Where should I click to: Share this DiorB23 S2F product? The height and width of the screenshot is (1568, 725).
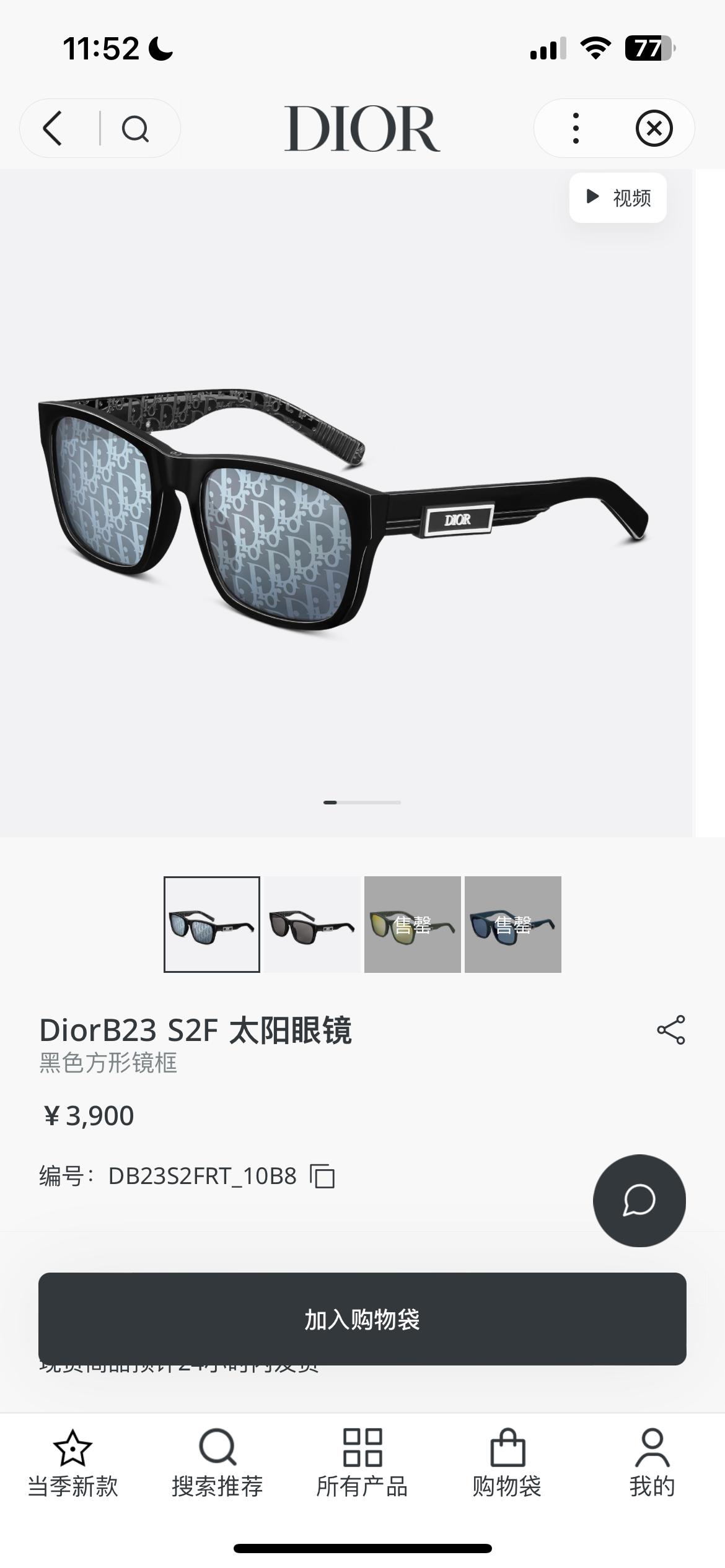point(671,1030)
